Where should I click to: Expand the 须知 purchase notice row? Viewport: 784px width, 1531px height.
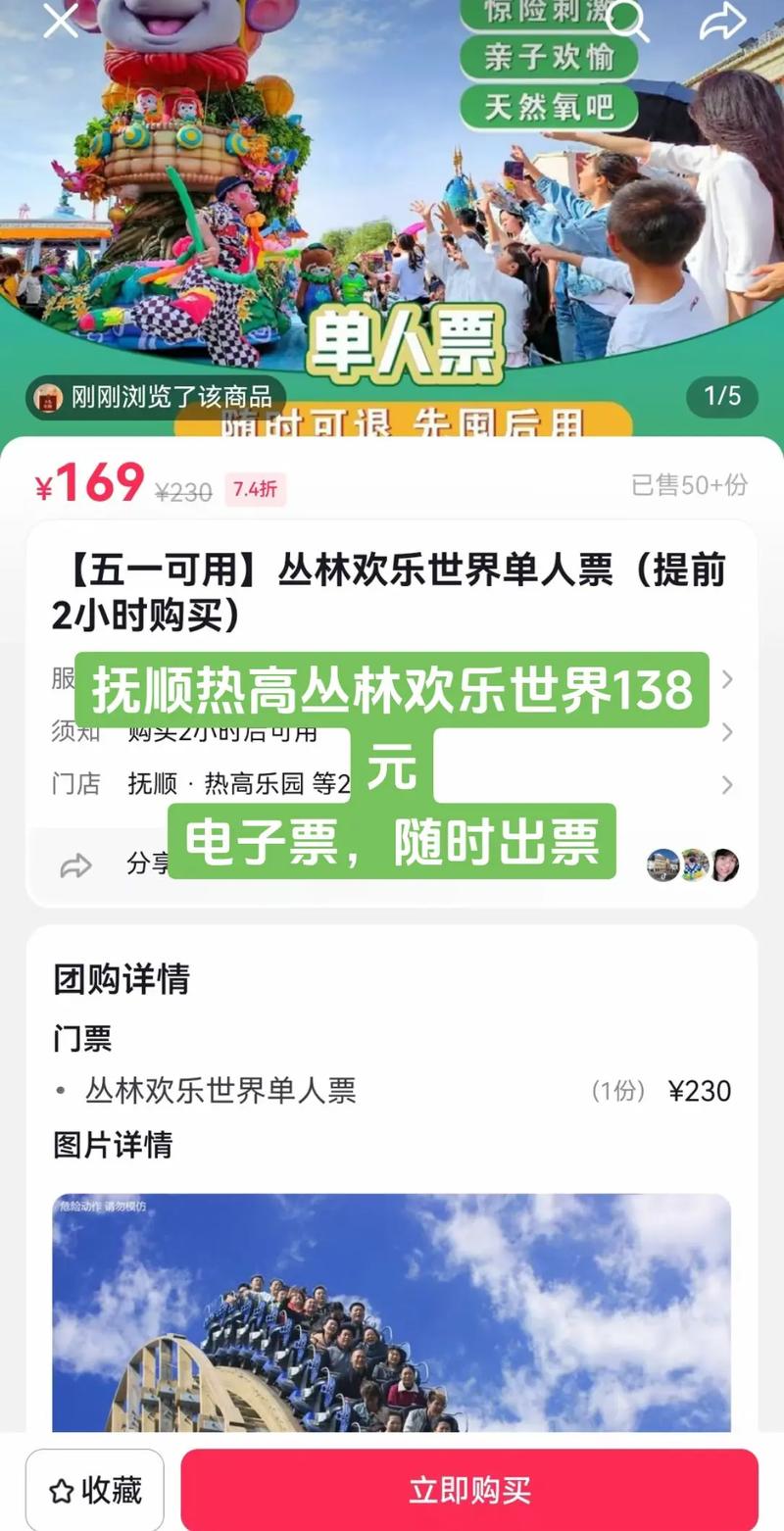coord(392,732)
